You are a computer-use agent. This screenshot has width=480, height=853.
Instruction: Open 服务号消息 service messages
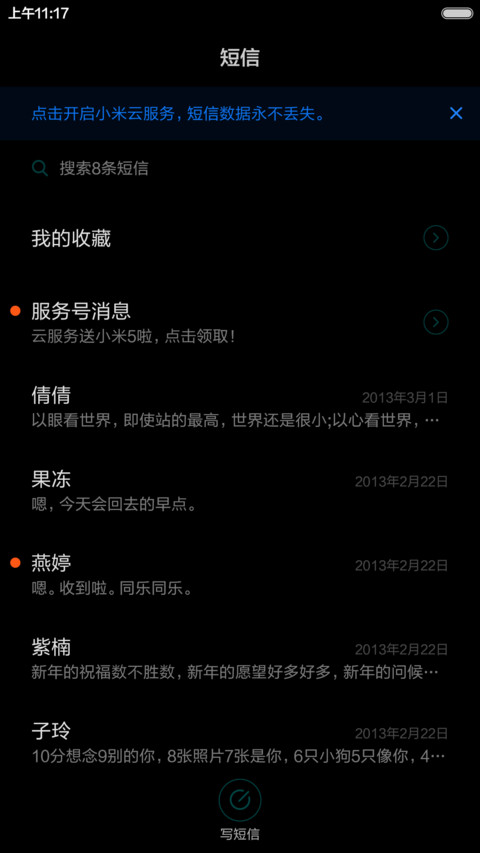tap(240, 323)
